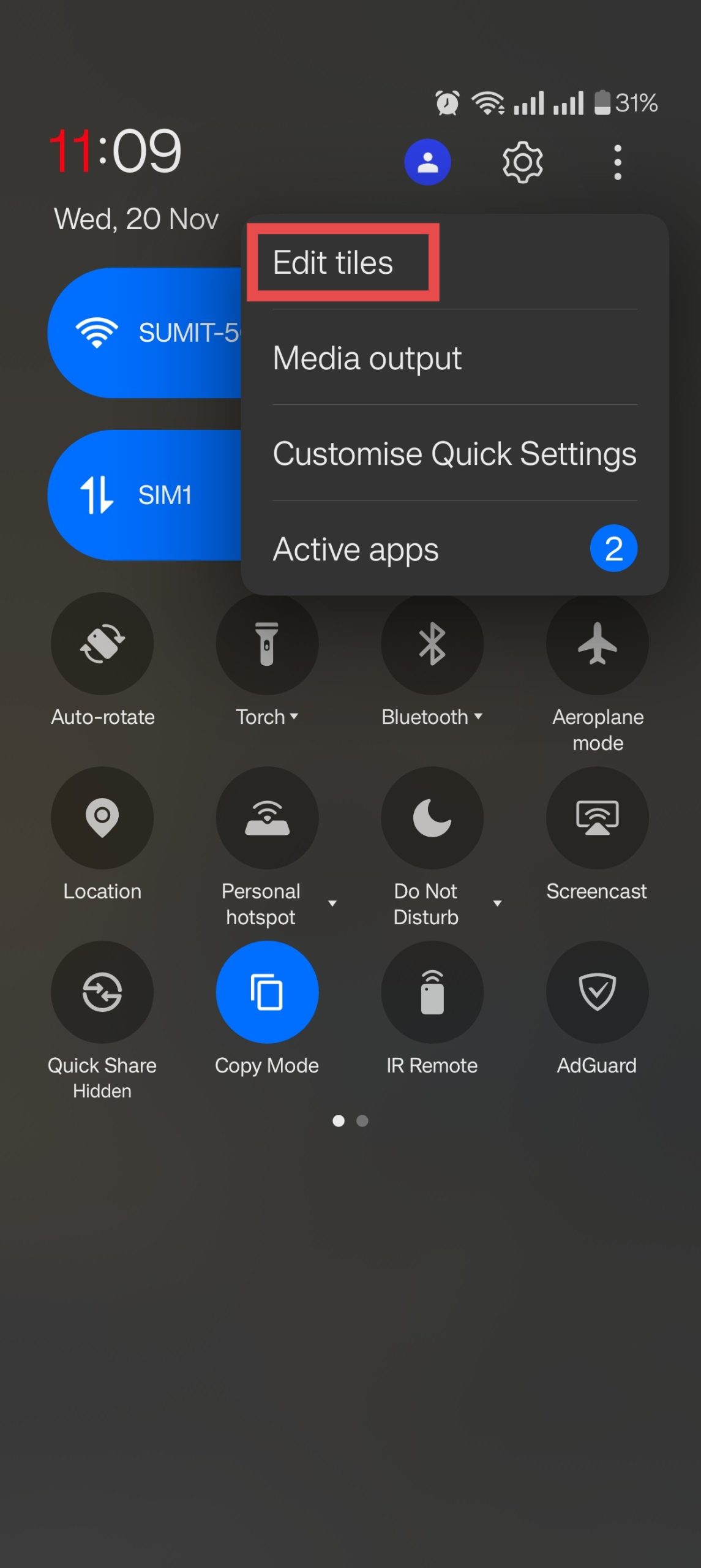Launch the IR Remote tile
Viewport: 701px width, 1568px height.
[x=432, y=992]
